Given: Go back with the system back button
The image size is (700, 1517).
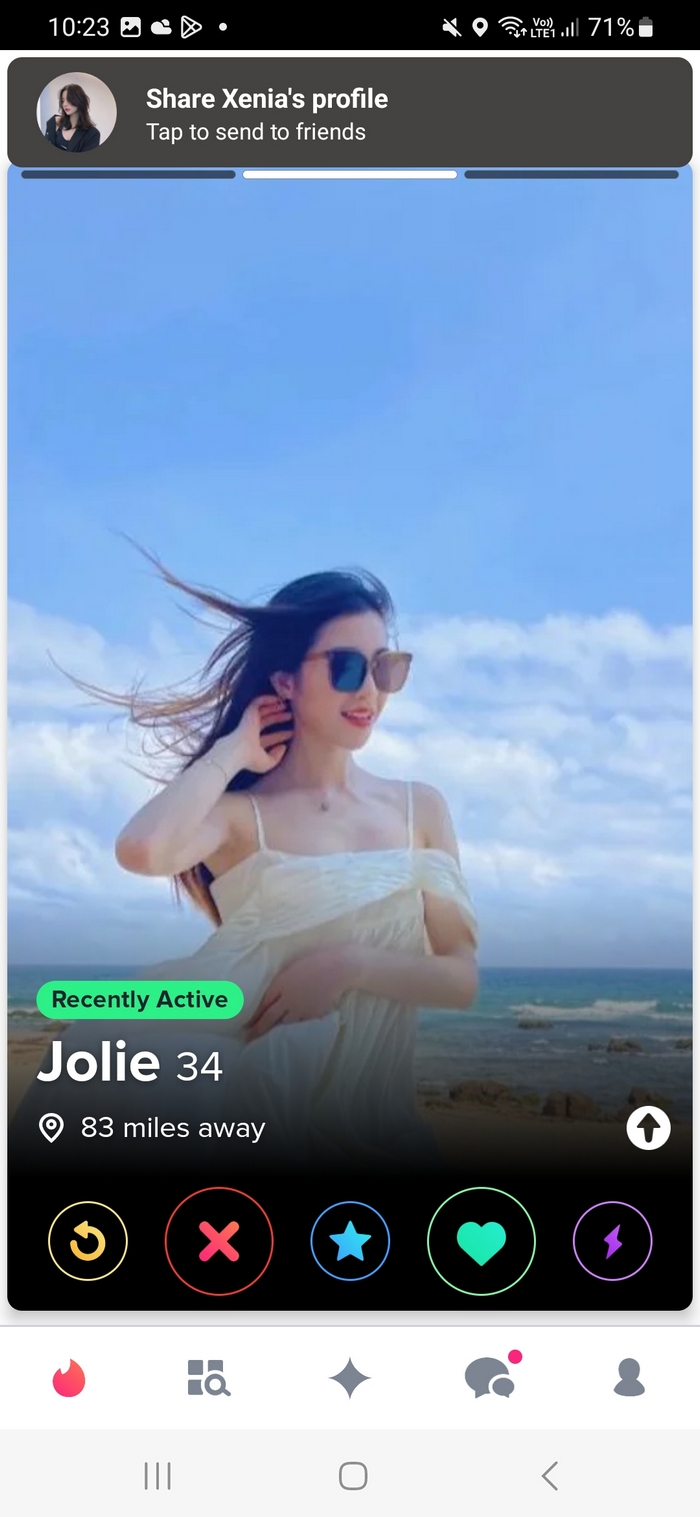Looking at the screenshot, I should point(549,1475).
